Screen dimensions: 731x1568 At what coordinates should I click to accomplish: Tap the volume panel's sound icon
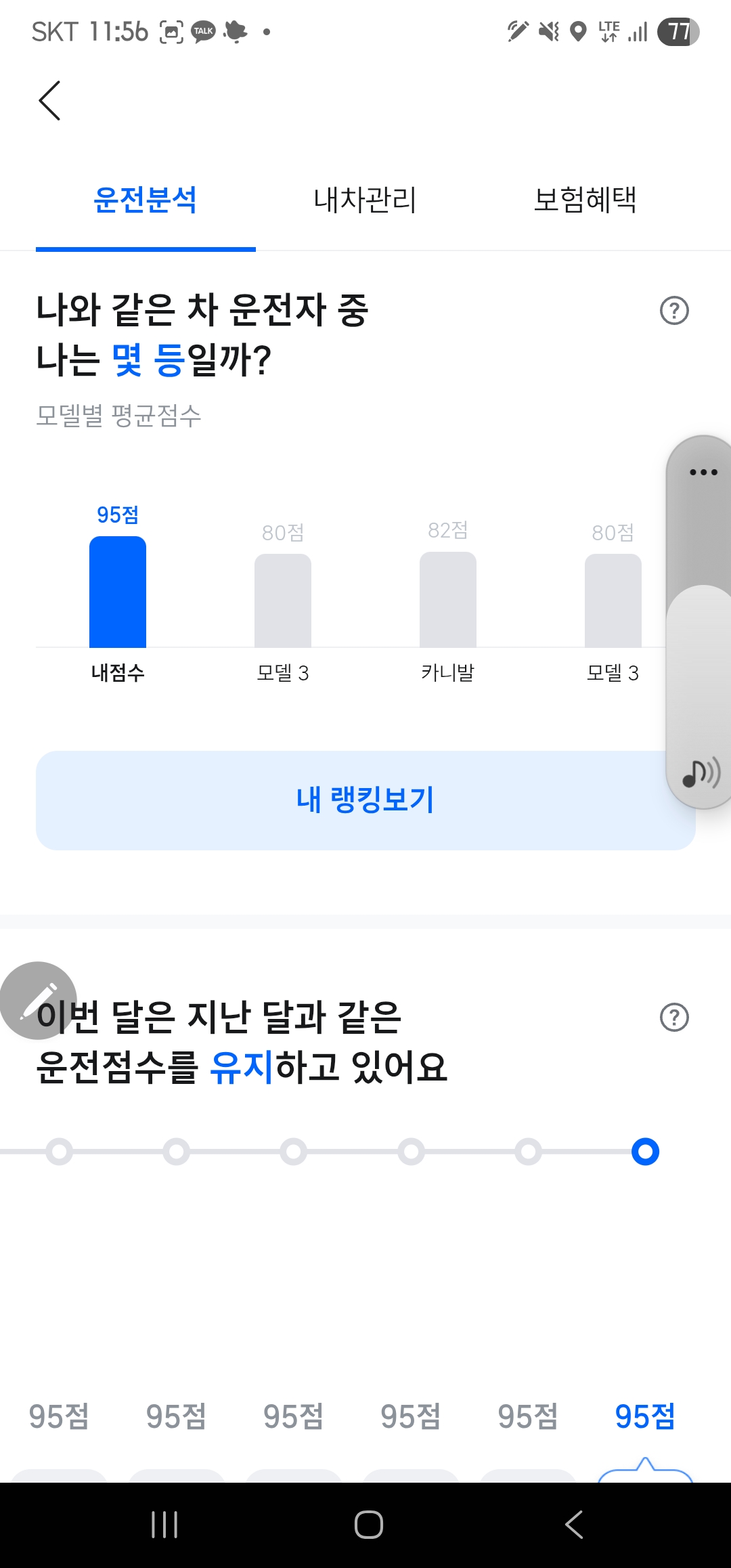(x=701, y=772)
